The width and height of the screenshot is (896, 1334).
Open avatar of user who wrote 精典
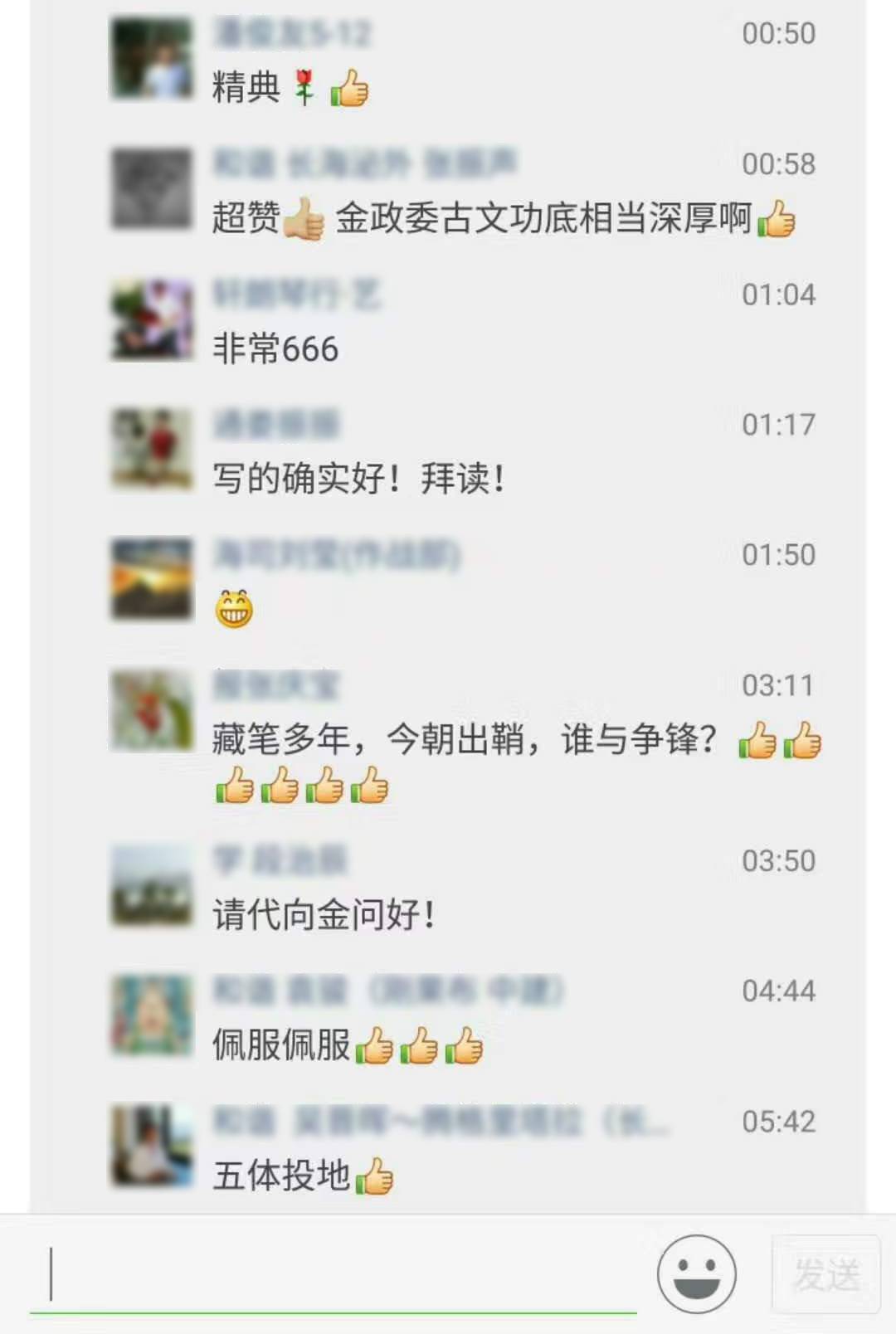151,60
